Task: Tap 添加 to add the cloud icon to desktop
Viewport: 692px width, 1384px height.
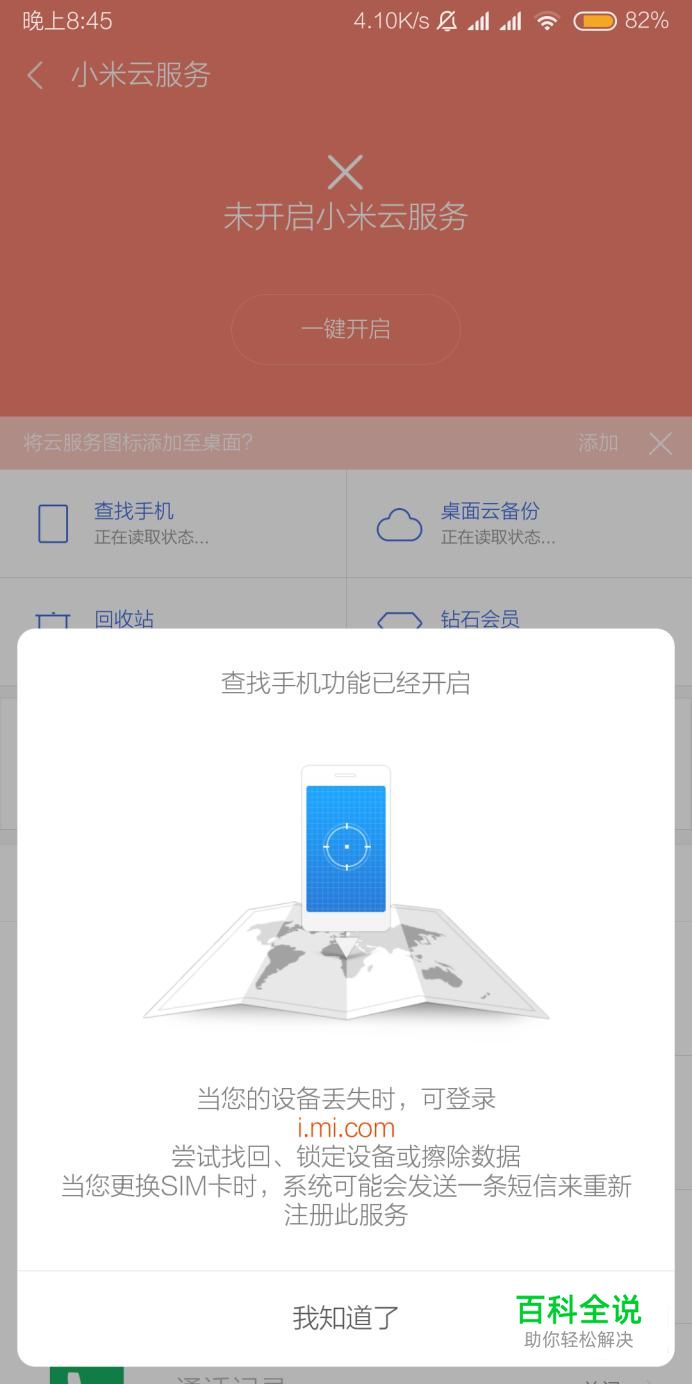Action: tap(598, 443)
